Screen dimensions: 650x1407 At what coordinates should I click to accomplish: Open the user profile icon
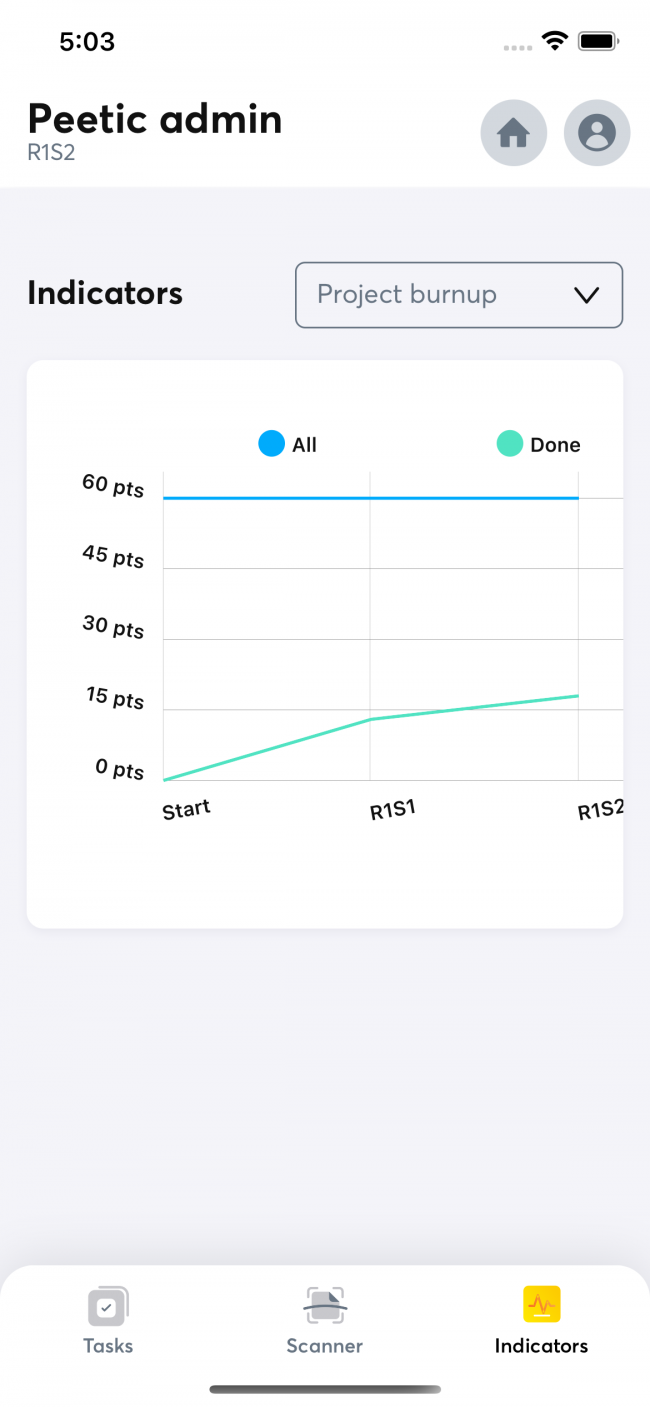pos(597,133)
